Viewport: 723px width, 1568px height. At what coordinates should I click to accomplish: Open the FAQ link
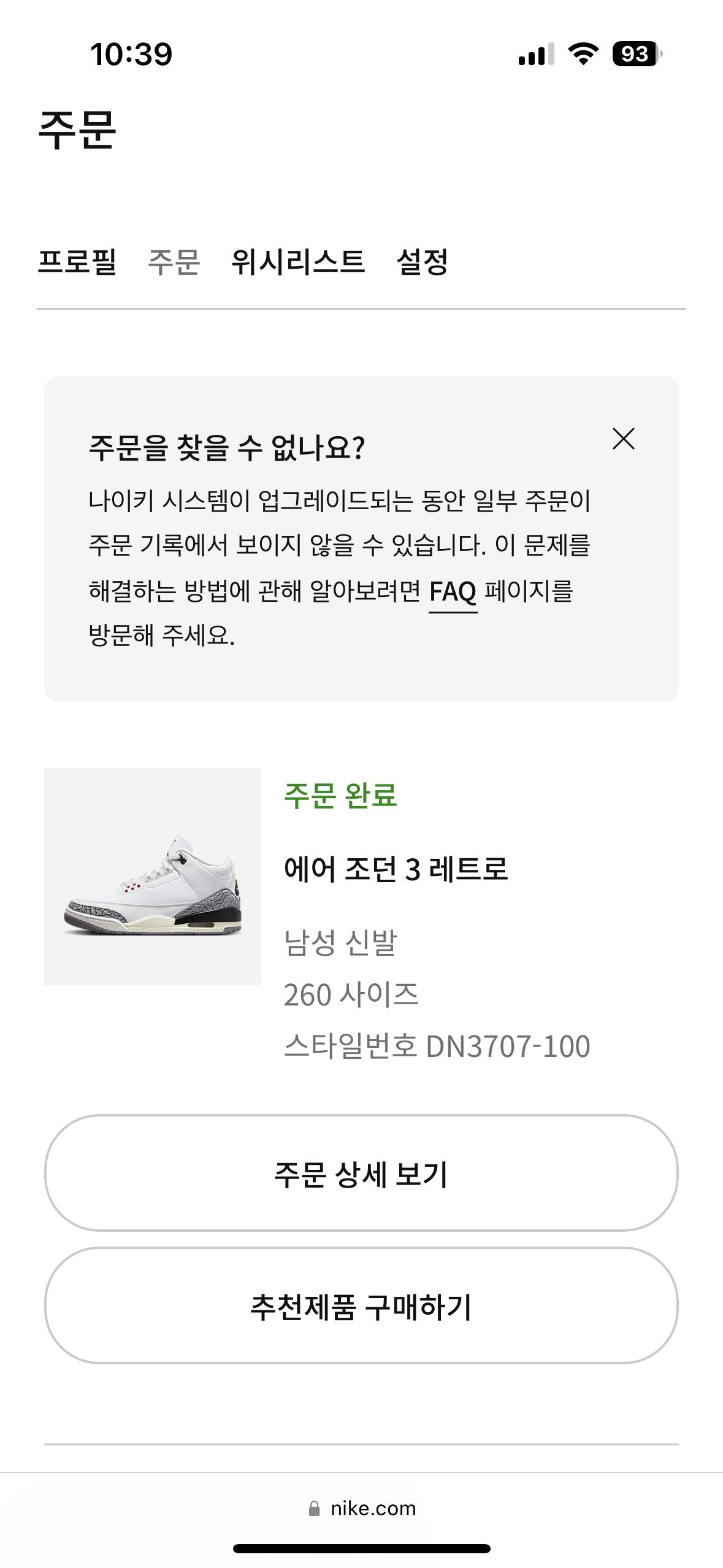[453, 592]
